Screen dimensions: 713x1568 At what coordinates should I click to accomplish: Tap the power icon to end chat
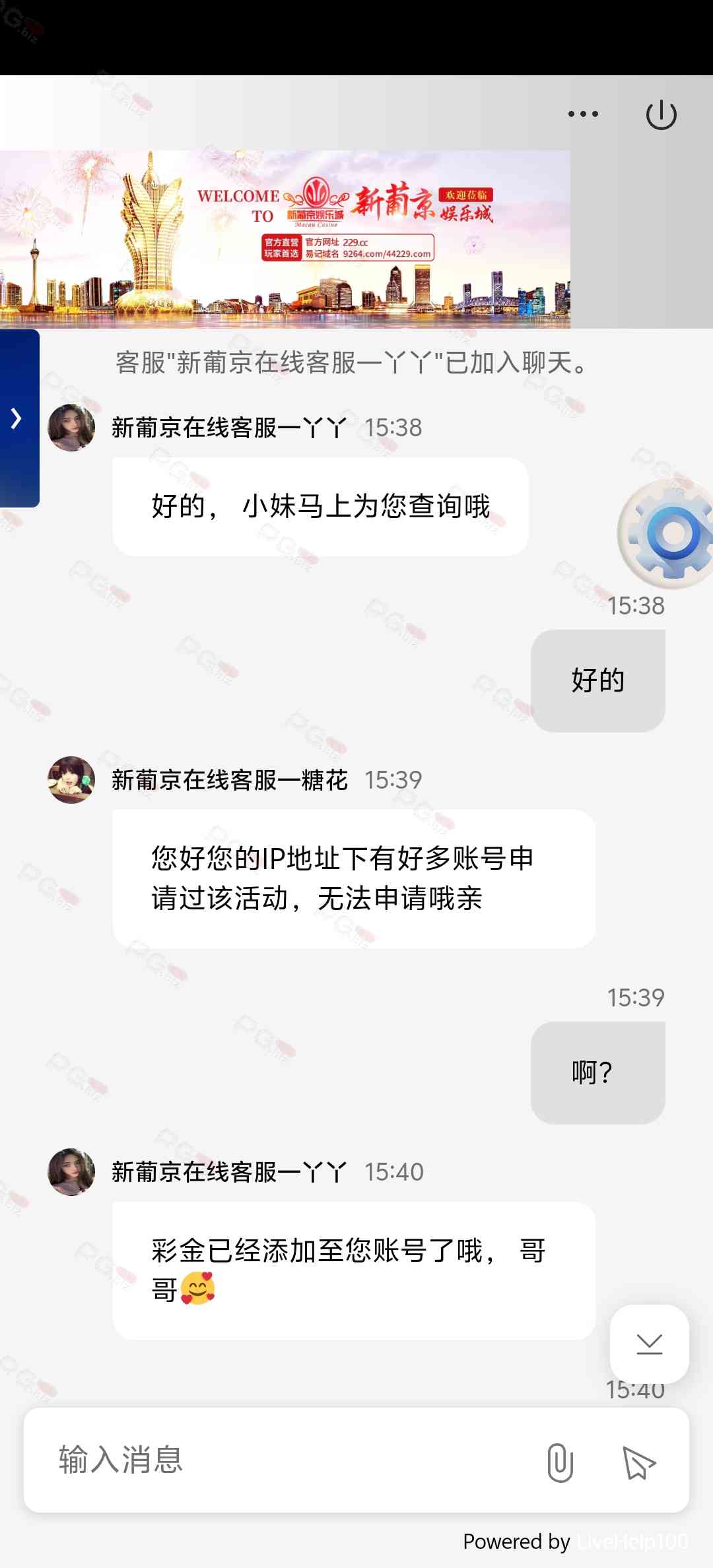(661, 115)
